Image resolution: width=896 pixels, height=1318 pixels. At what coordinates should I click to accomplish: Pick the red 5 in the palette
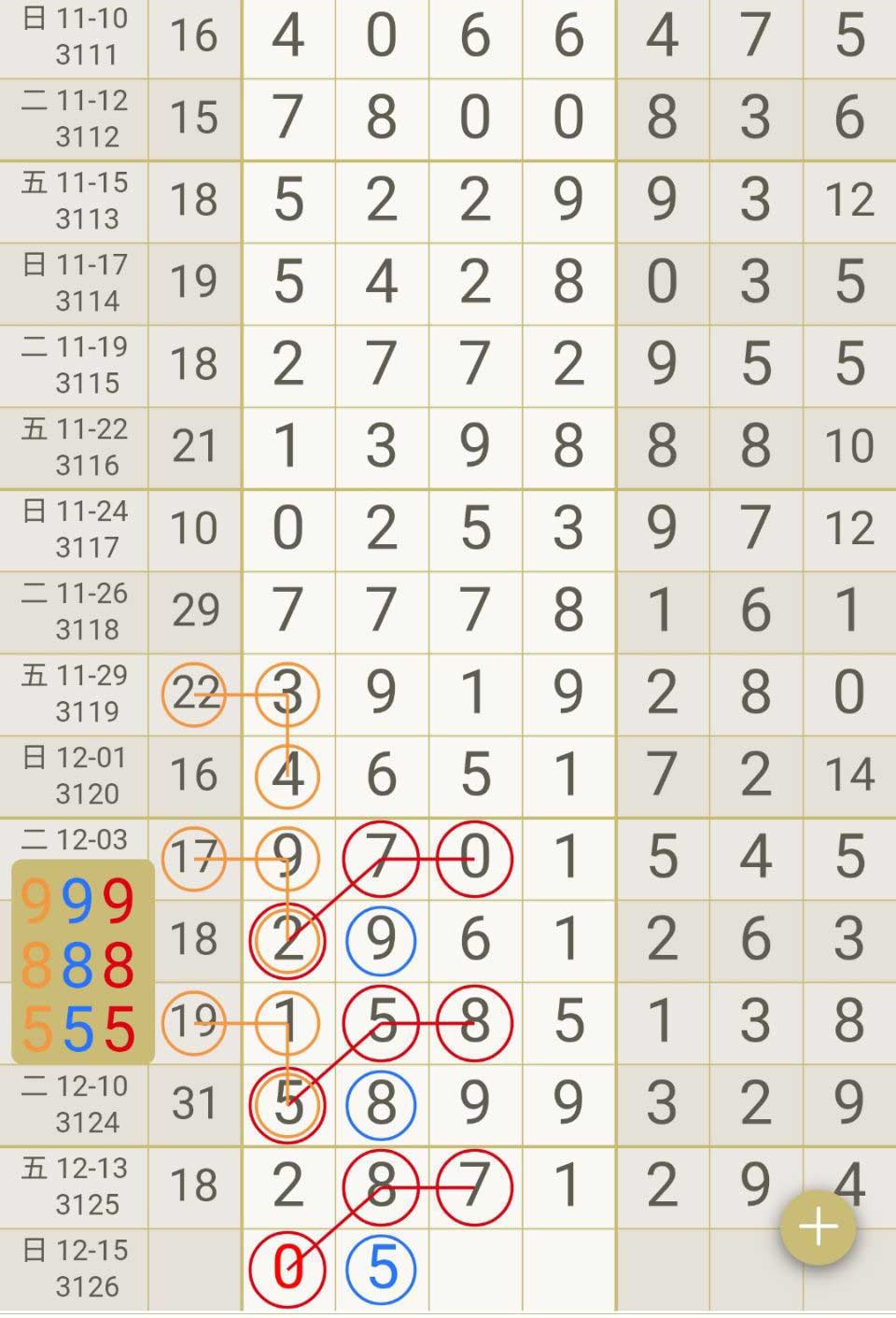[x=119, y=1029]
